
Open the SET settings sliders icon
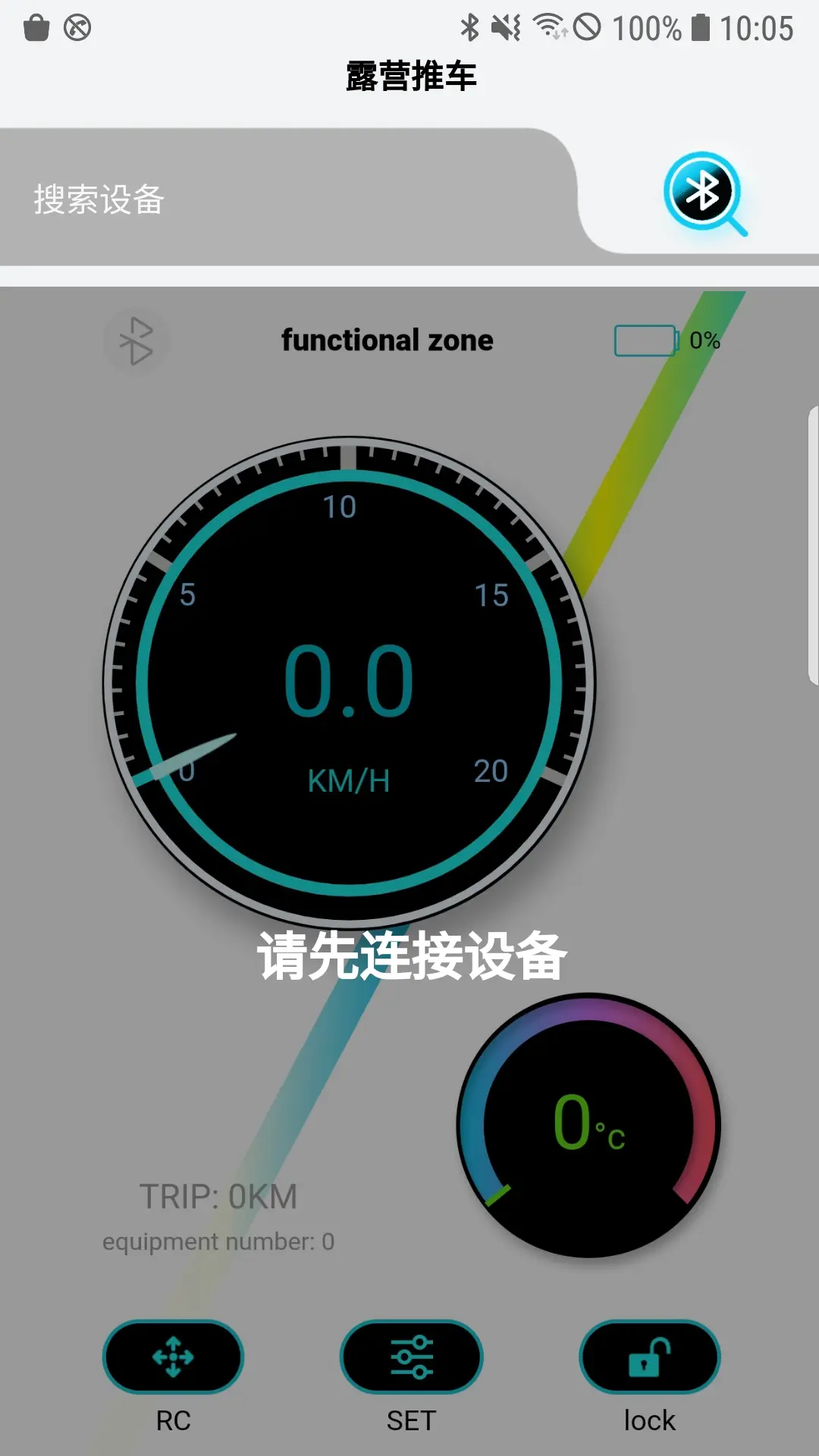410,1357
